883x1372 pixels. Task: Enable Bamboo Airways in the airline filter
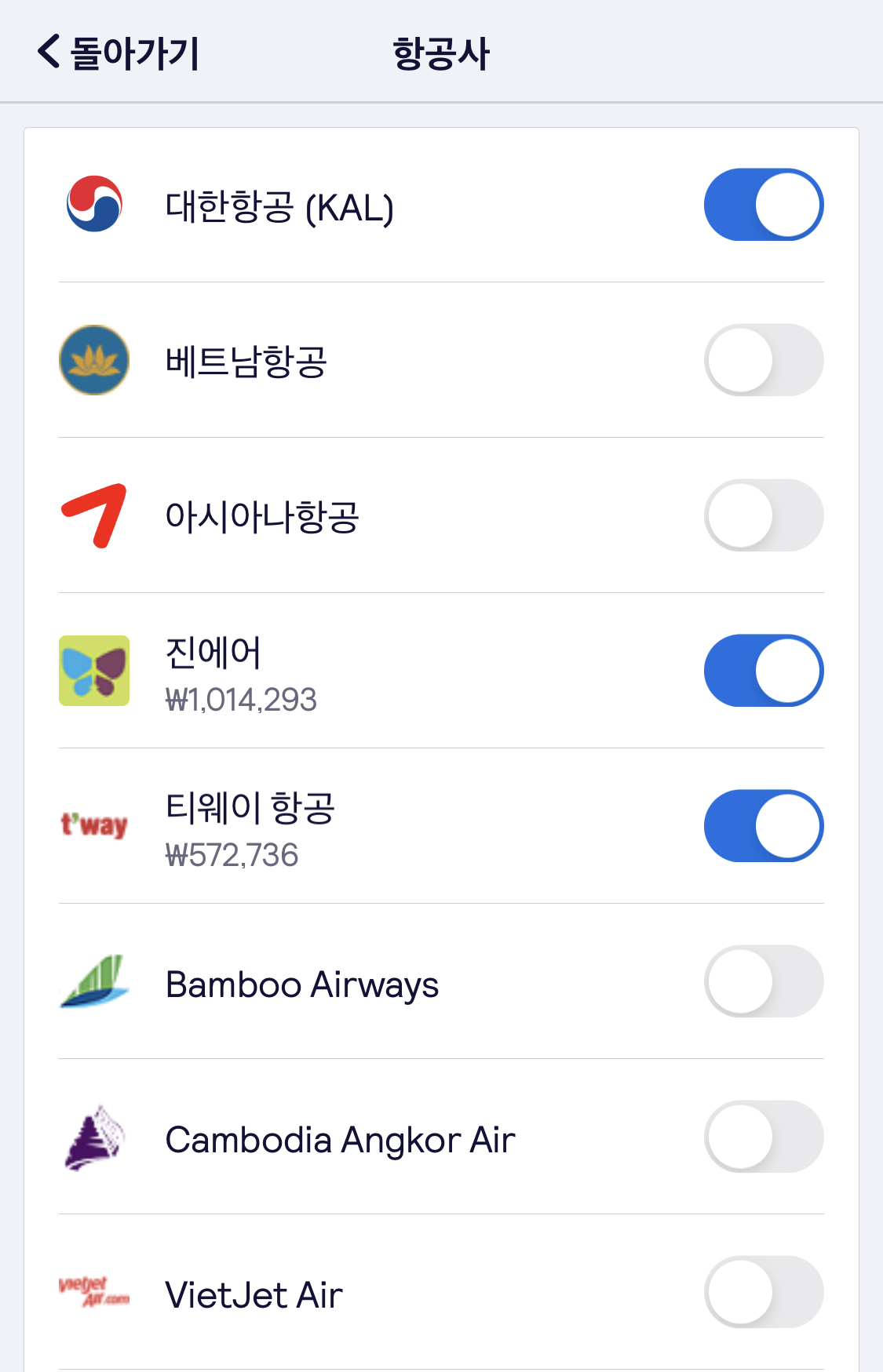point(763,981)
